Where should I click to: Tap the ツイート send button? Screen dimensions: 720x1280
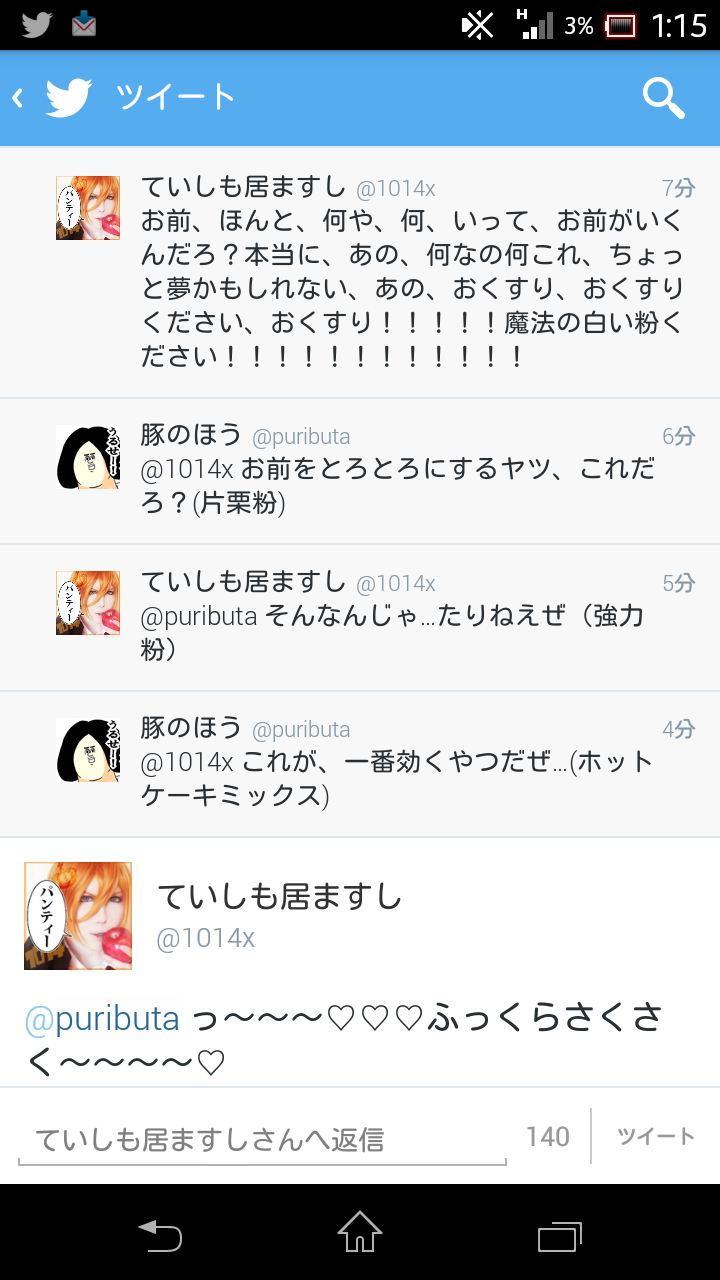point(655,1136)
